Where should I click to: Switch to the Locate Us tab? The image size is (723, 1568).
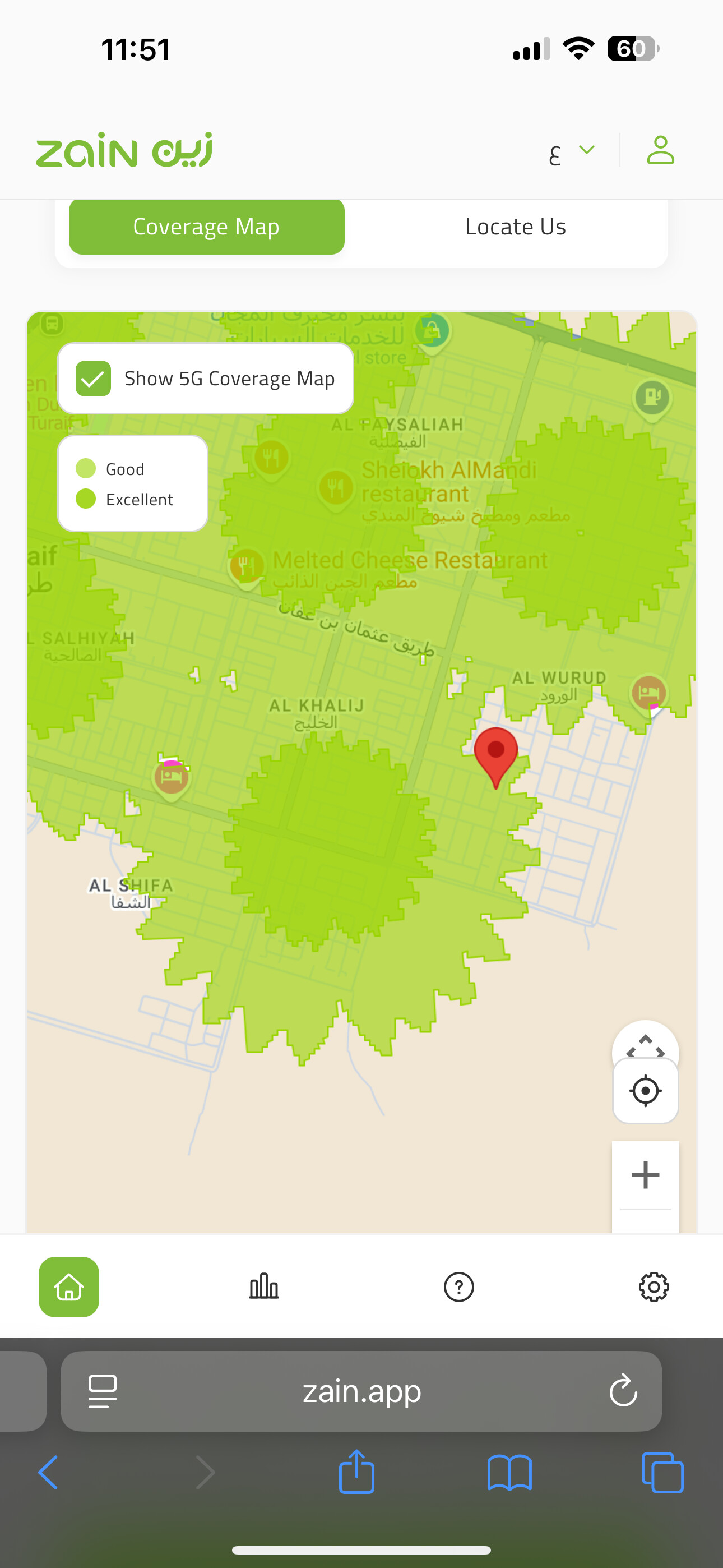coord(516,227)
